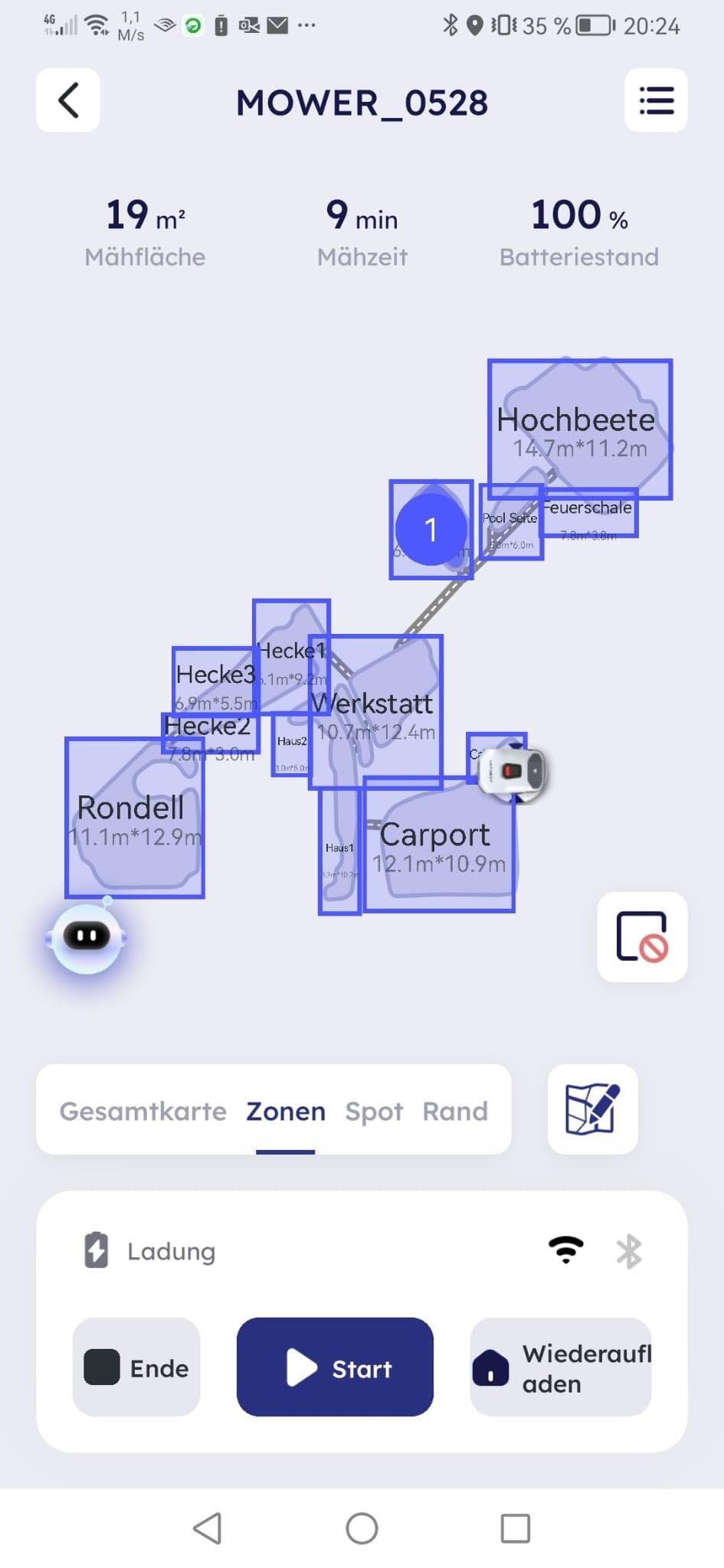Switch to the Spot tab
This screenshot has width=724, height=1568.
pos(373,1111)
